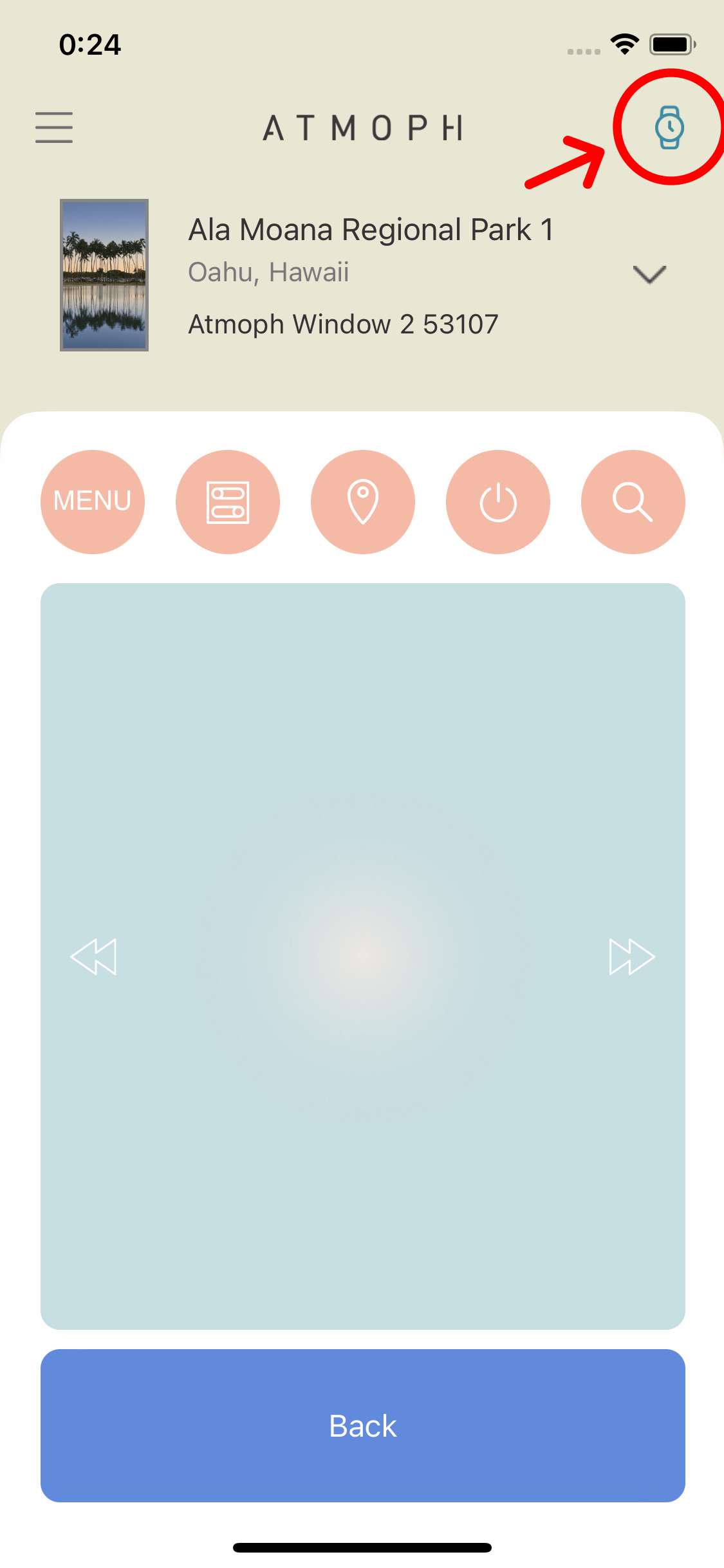
Task: Open the location pin button
Action: 363,501
